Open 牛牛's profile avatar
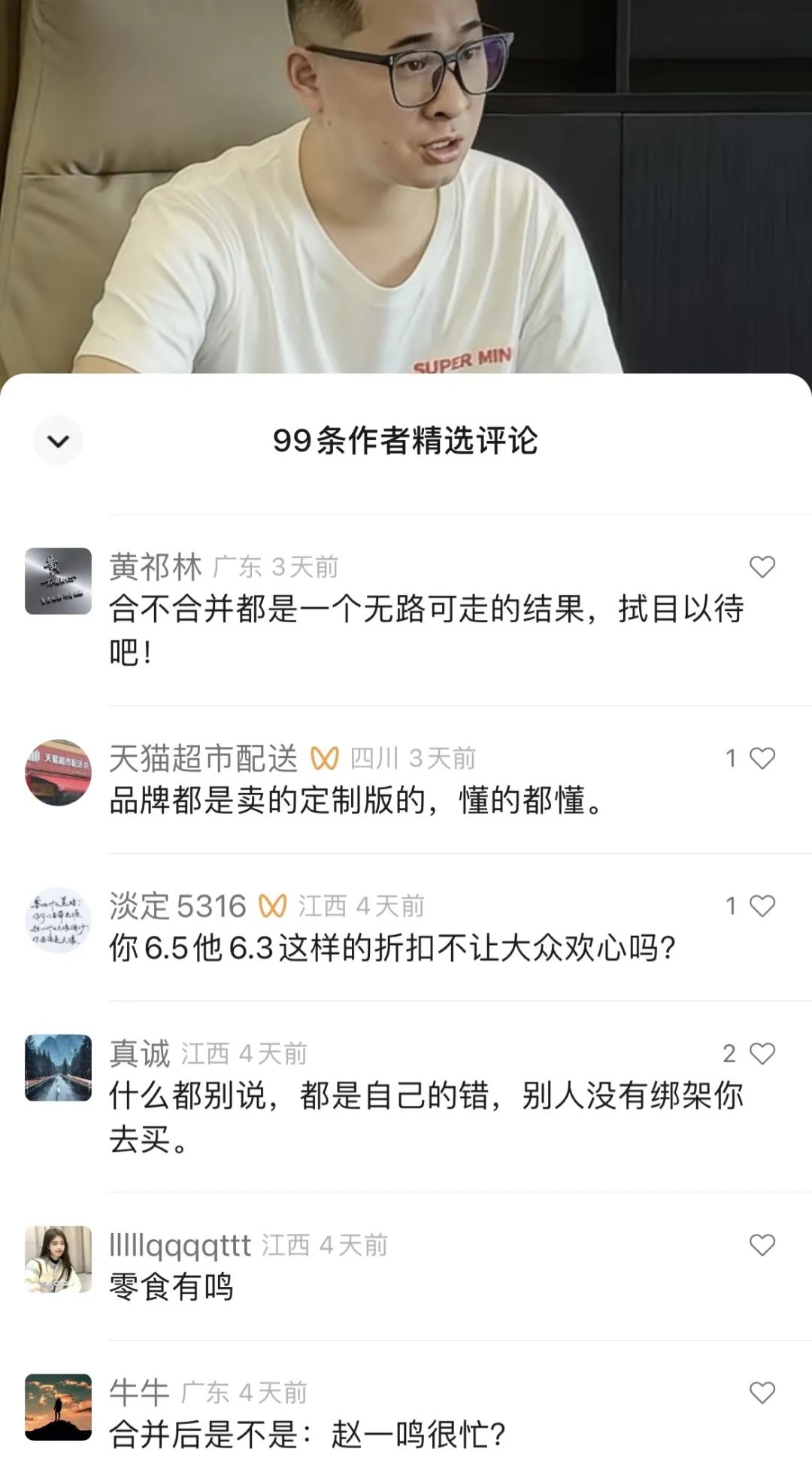Viewport: 812px width, 1467px height. click(58, 1407)
